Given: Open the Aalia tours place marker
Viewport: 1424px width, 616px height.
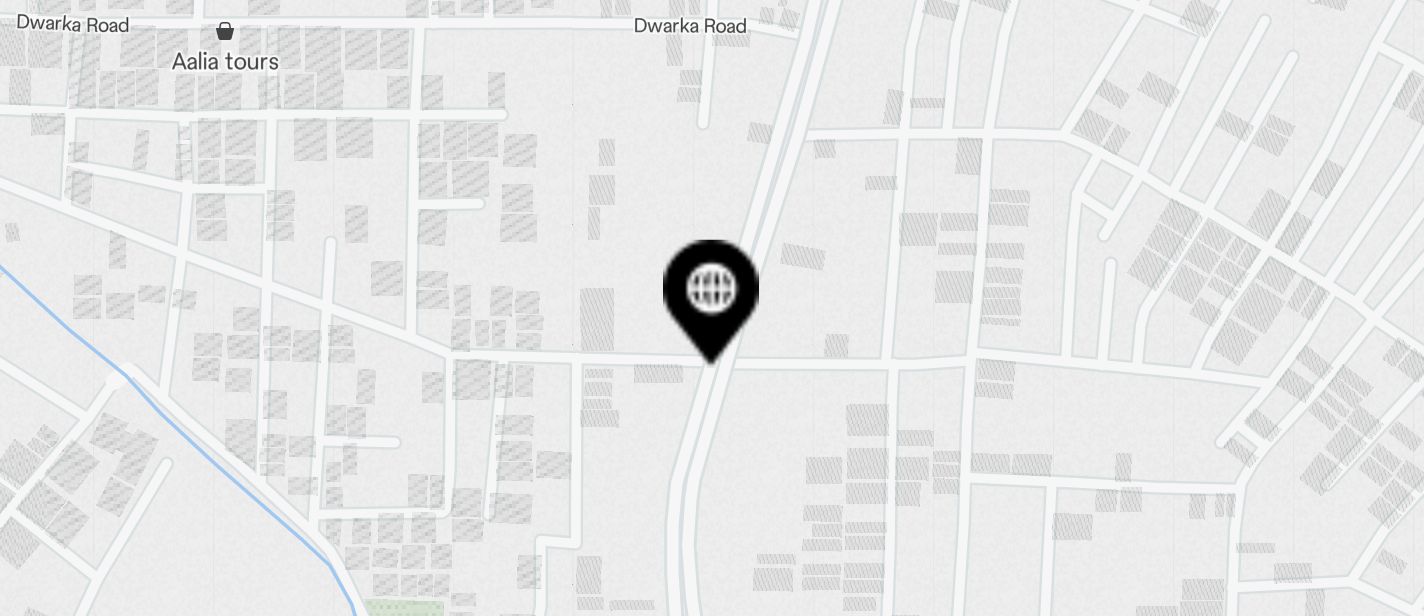Looking at the screenshot, I should click(x=225, y=32).
